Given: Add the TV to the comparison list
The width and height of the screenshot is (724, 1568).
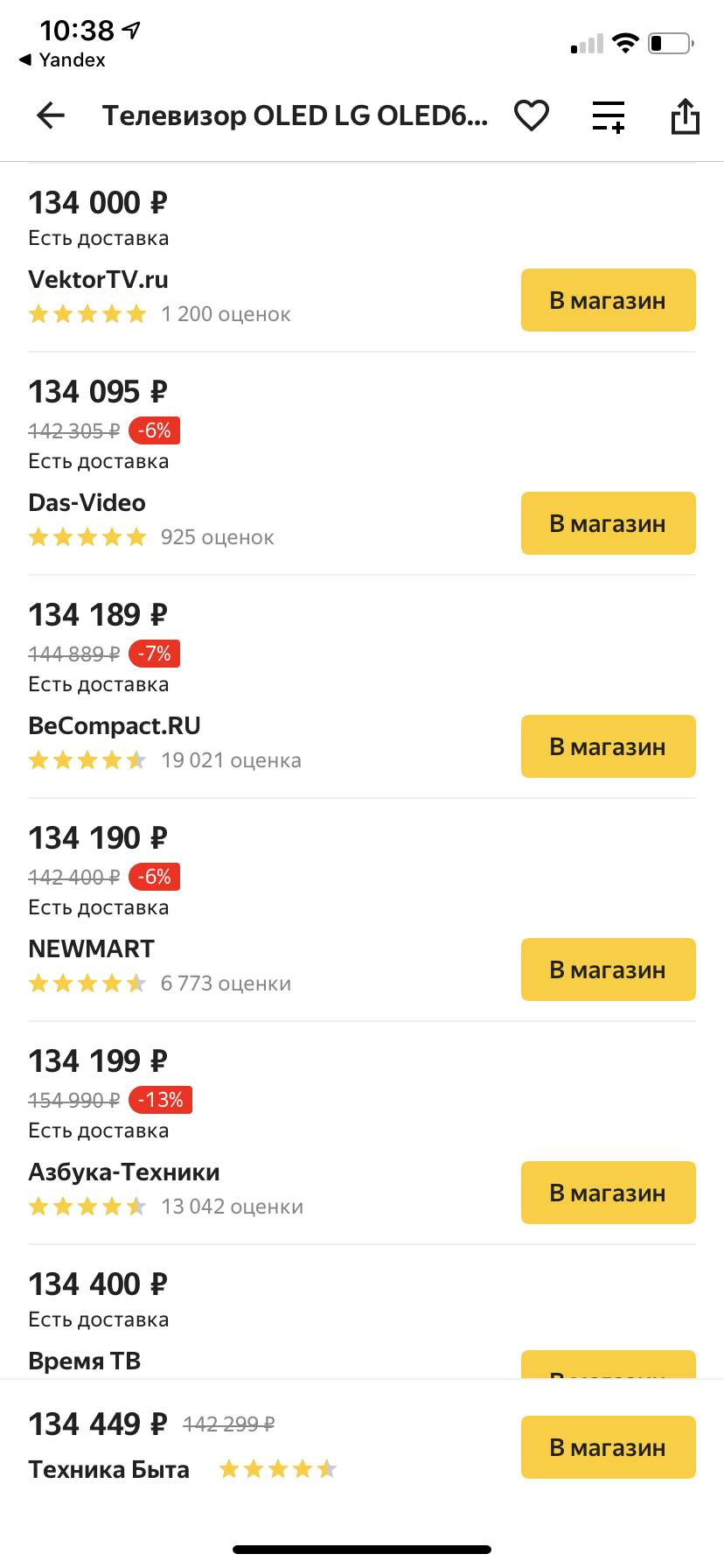Looking at the screenshot, I should click(x=609, y=116).
